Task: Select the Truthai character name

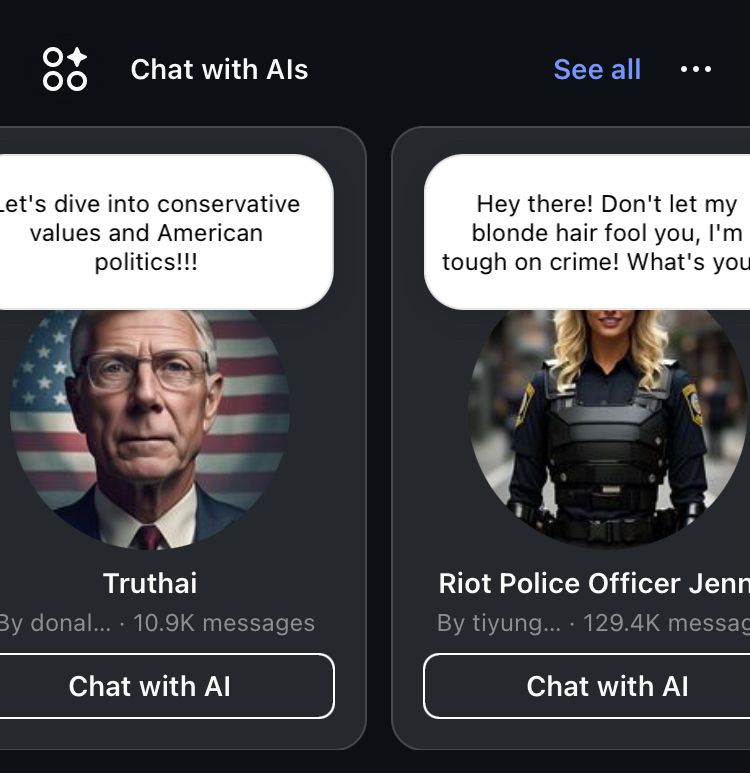Action: click(x=151, y=583)
